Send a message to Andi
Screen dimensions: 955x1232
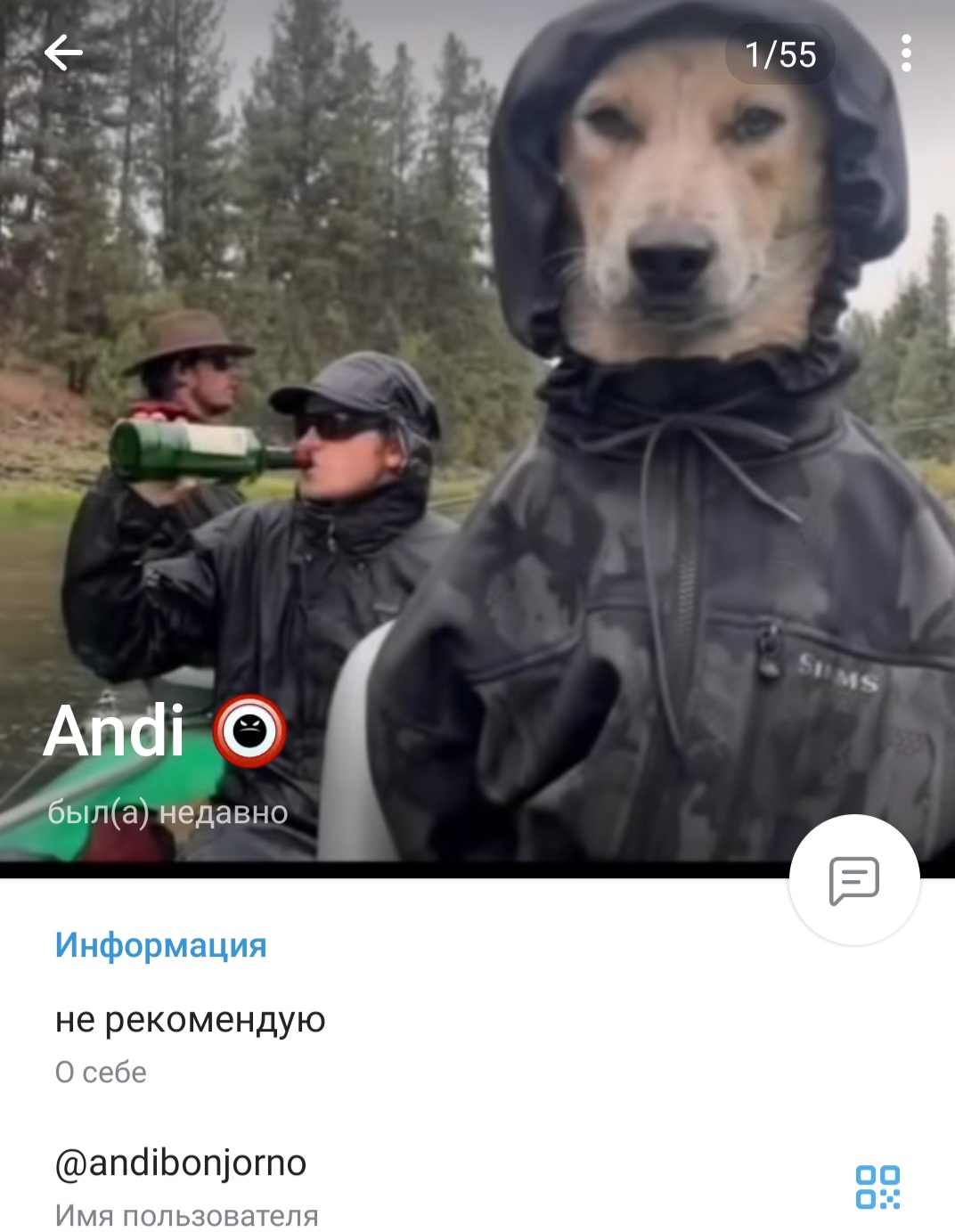pos(854,880)
